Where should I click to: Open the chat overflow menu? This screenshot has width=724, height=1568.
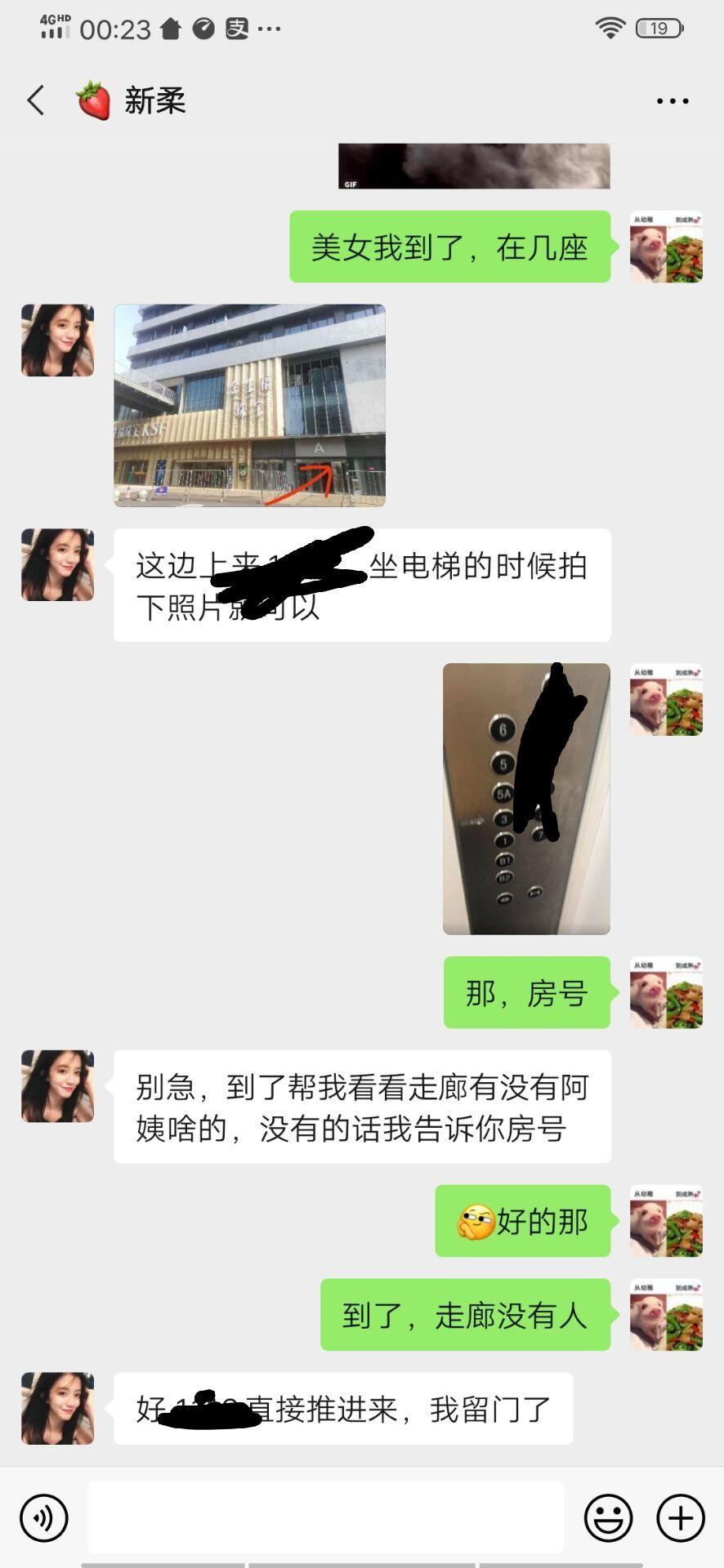coord(672,101)
